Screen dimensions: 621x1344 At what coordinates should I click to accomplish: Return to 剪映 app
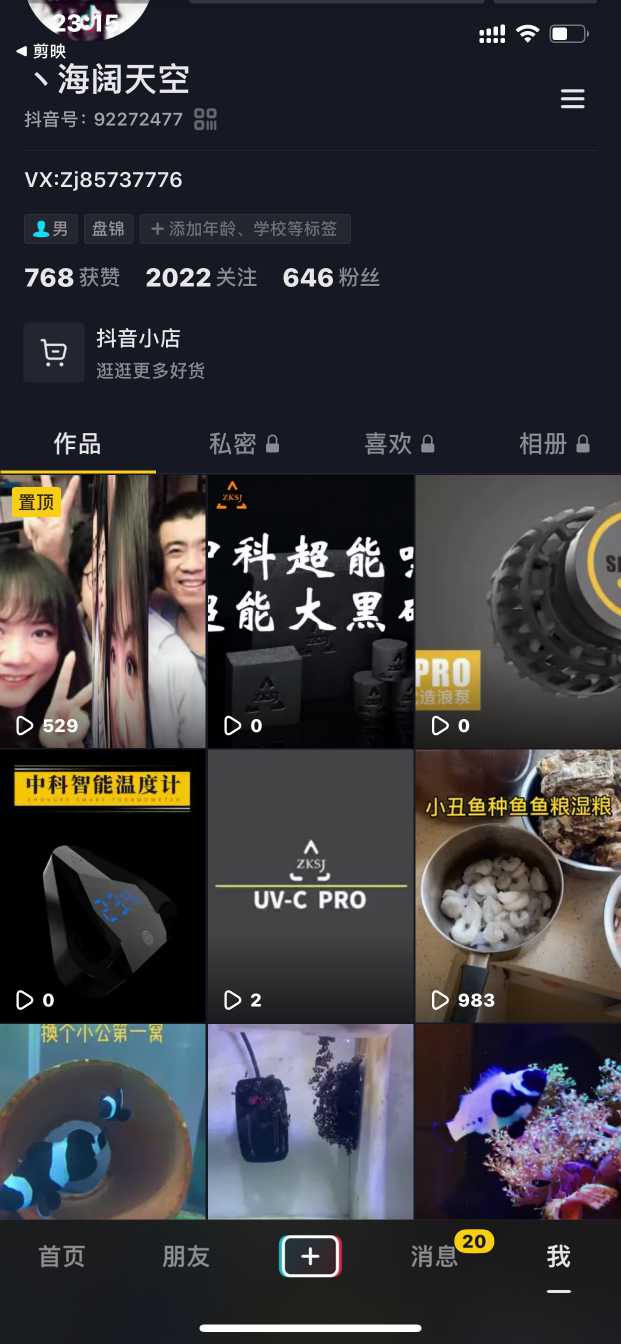point(41,51)
